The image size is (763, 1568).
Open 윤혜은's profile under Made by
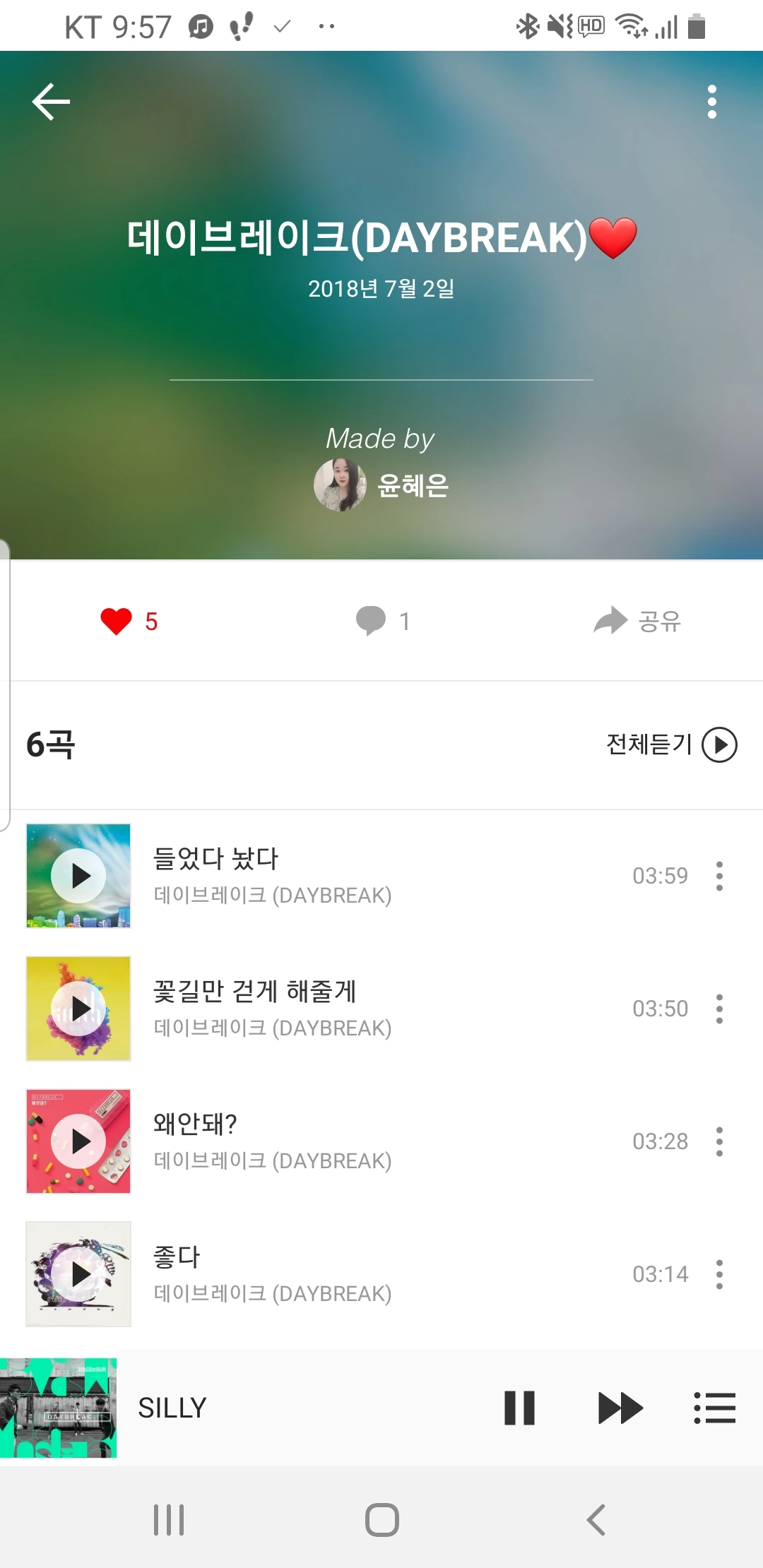[381, 485]
